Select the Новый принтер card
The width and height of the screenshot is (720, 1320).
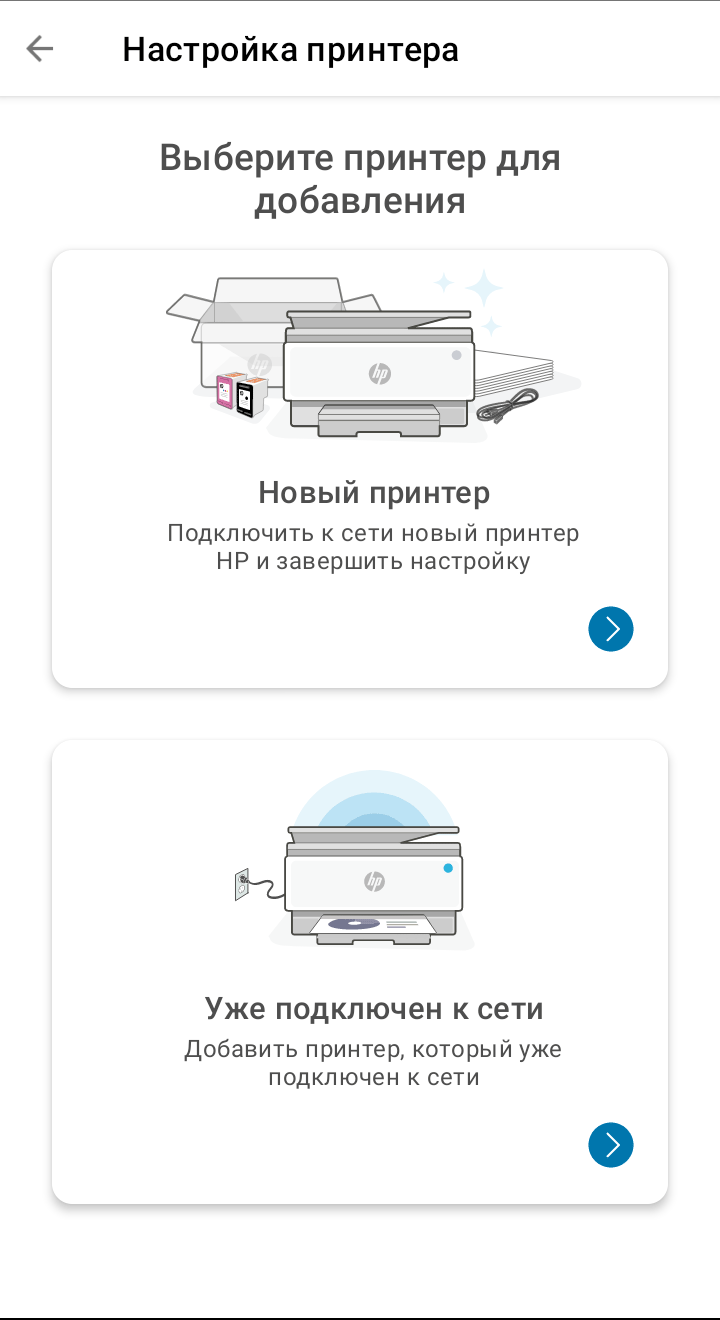click(x=360, y=469)
